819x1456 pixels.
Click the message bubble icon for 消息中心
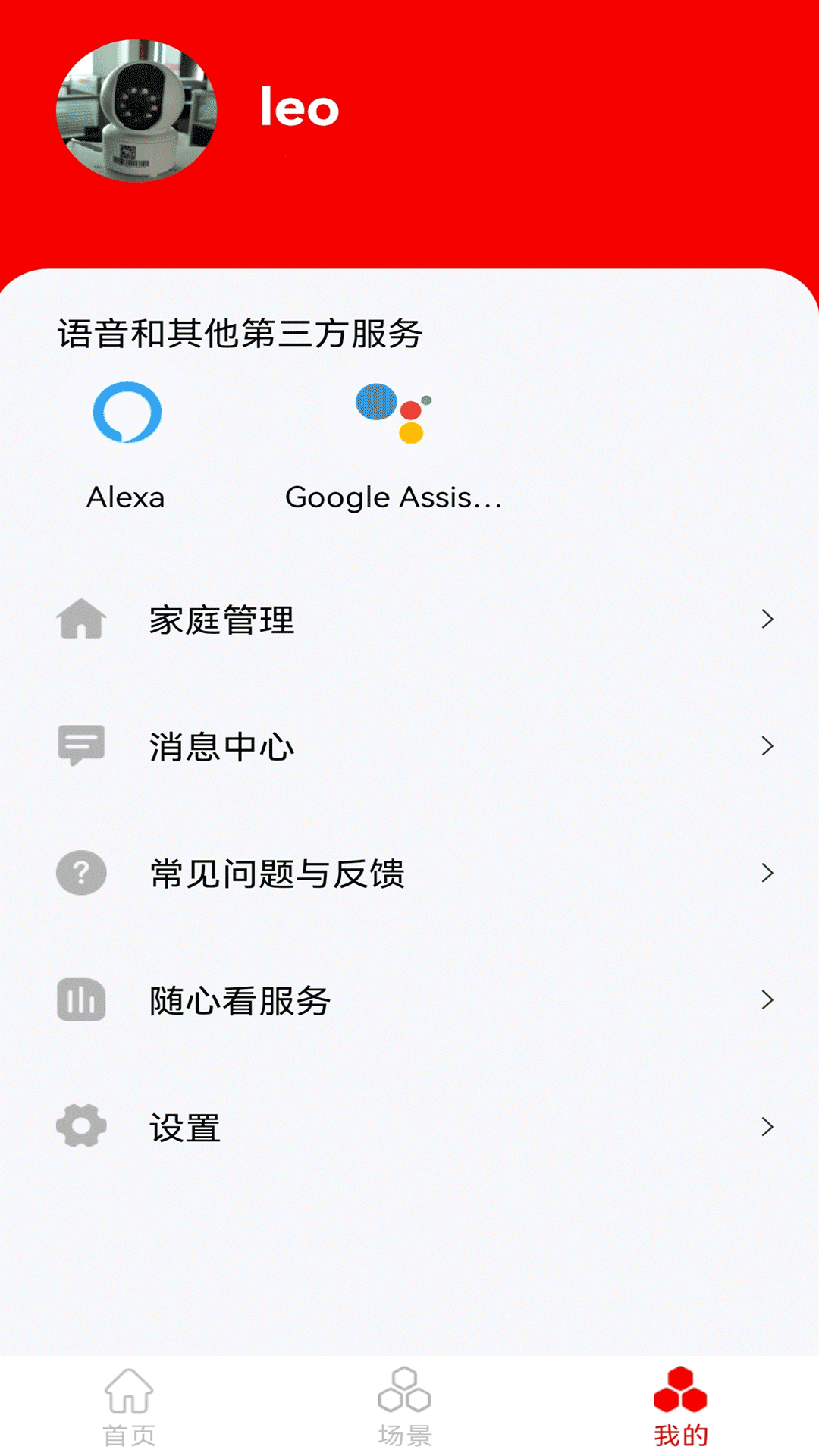(x=80, y=746)
